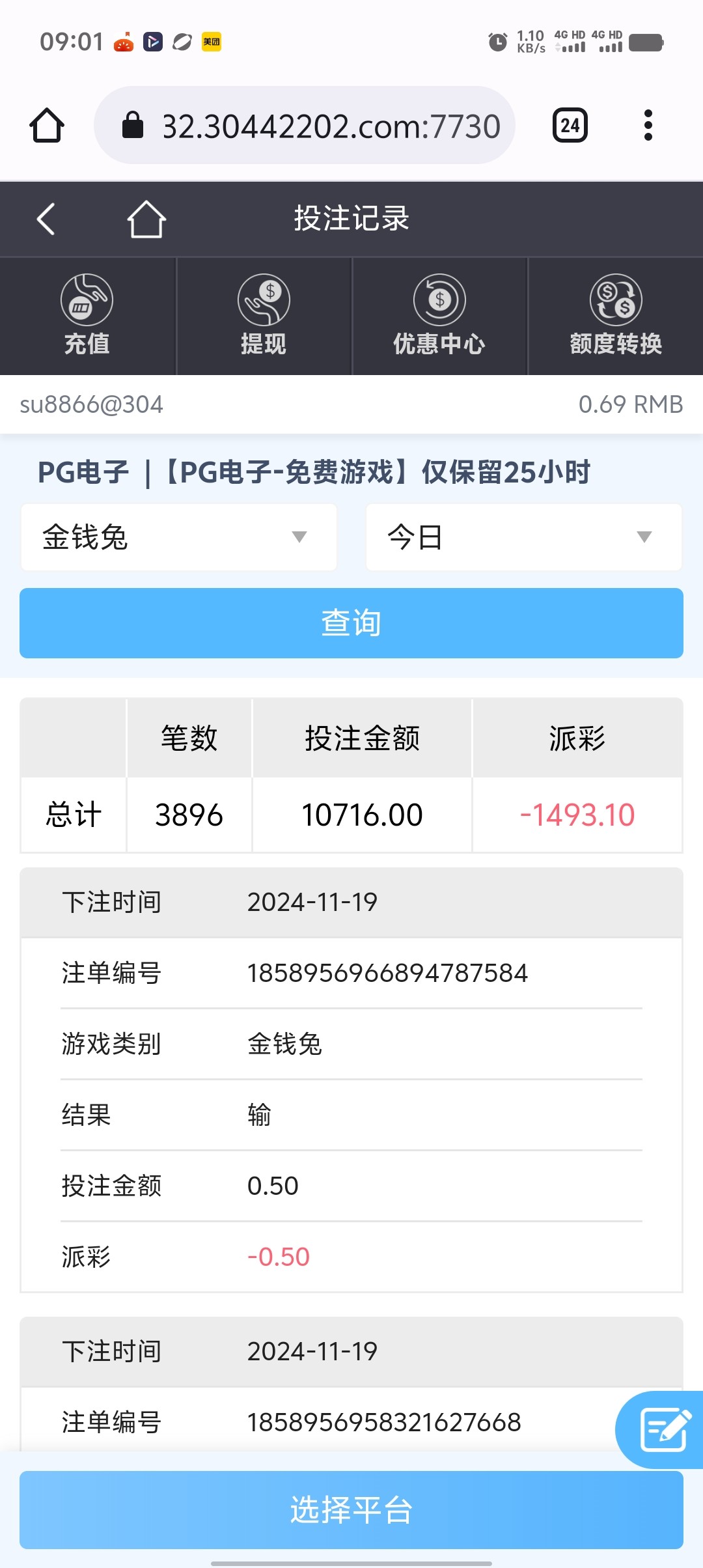Go to the browser home page icon
This screenshot has height=1568, width=703.
47,125
